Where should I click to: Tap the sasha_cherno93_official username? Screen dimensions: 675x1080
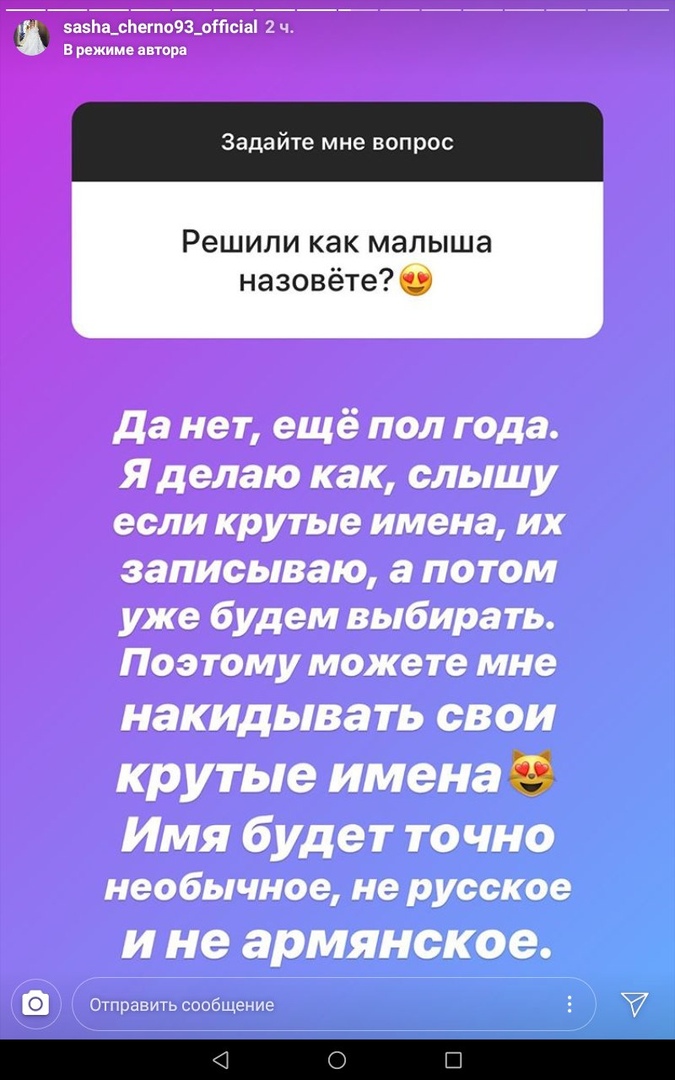click(160, 28)
